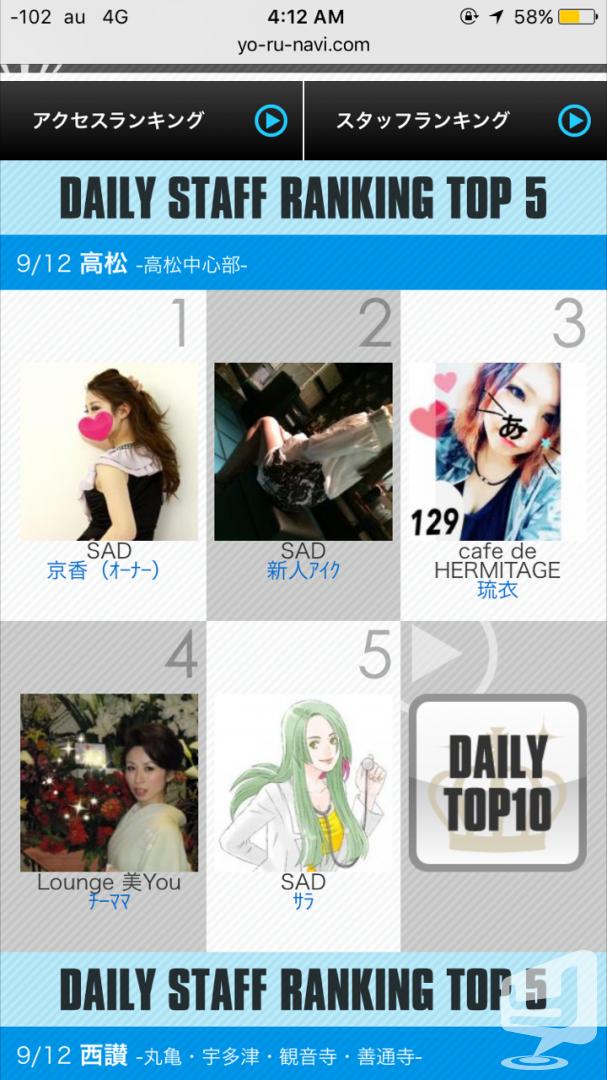Screen dimensions: 607x1080
Task: Open rank 2 photo of 新人アイク
Action: click(303, 451)
